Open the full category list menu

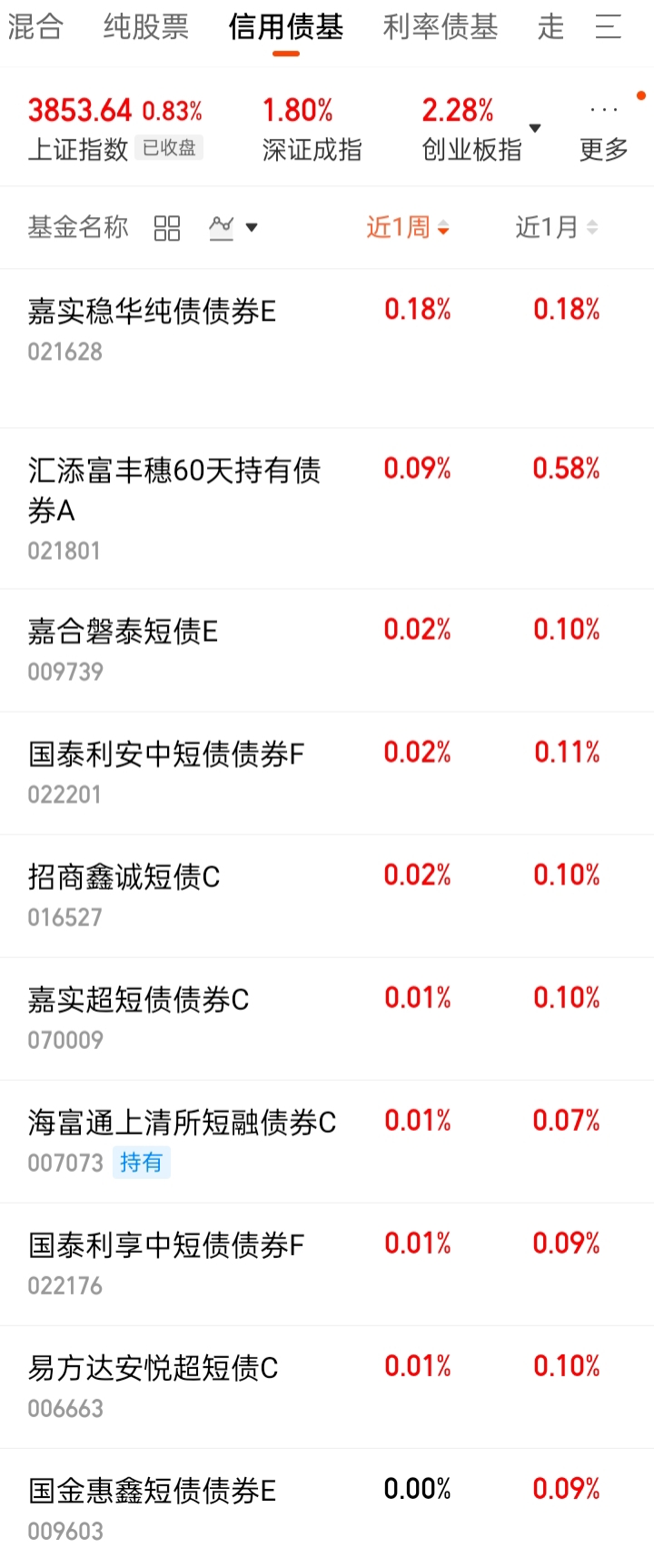(x=608, y=27)
